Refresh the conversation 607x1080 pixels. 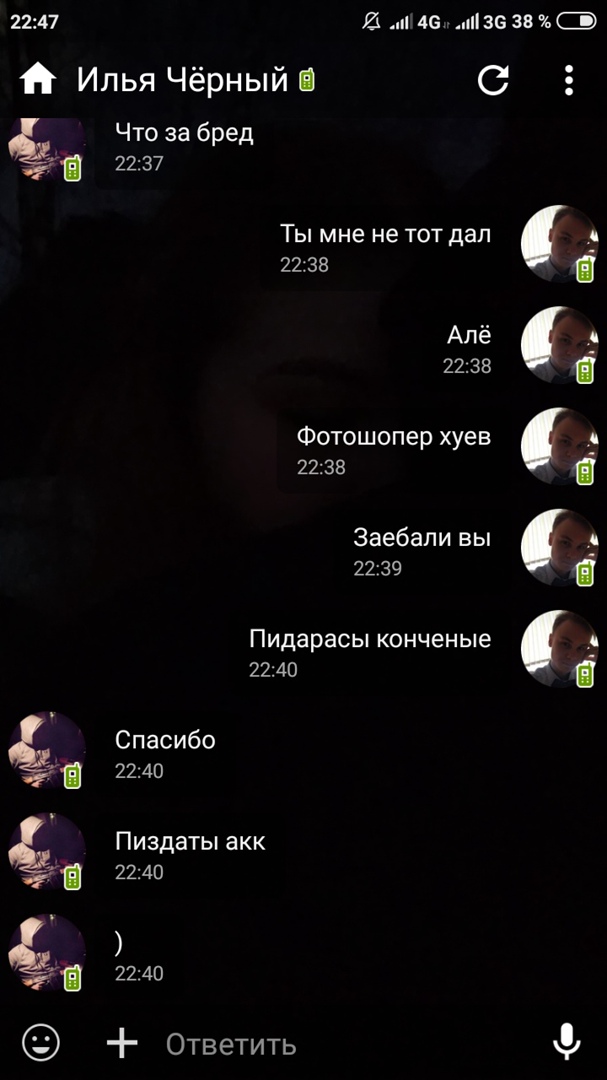(x=493, y=80)
